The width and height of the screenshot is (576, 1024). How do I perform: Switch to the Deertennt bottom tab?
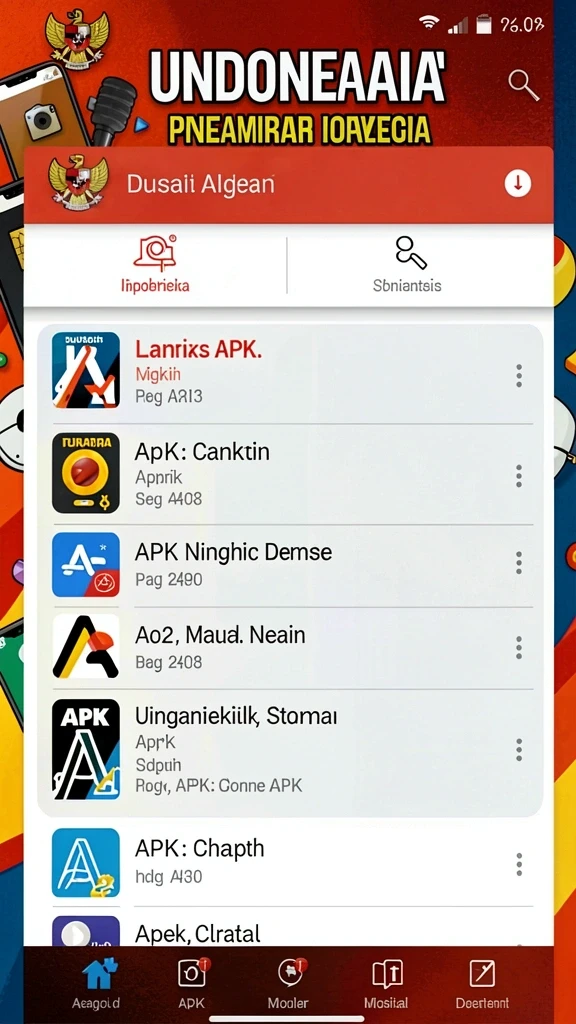[x=483, y=984]
